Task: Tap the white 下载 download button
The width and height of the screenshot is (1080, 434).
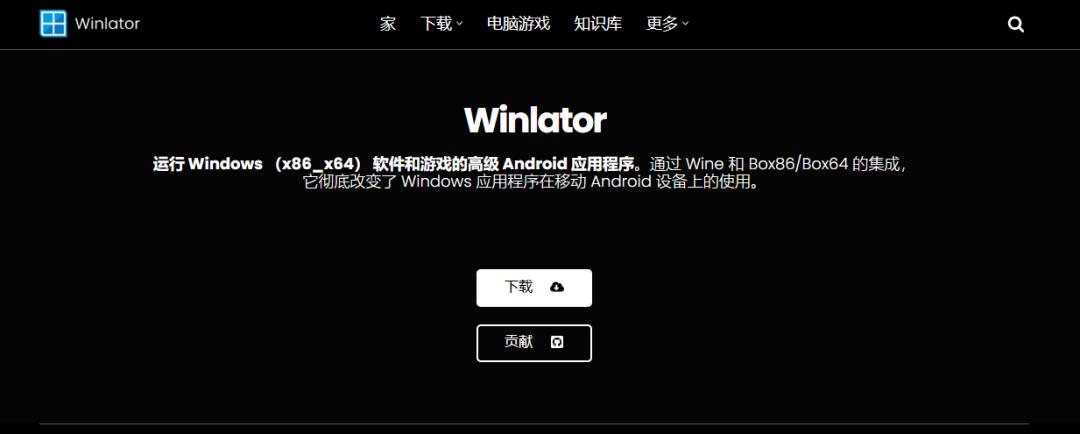Action: point(534,288)
